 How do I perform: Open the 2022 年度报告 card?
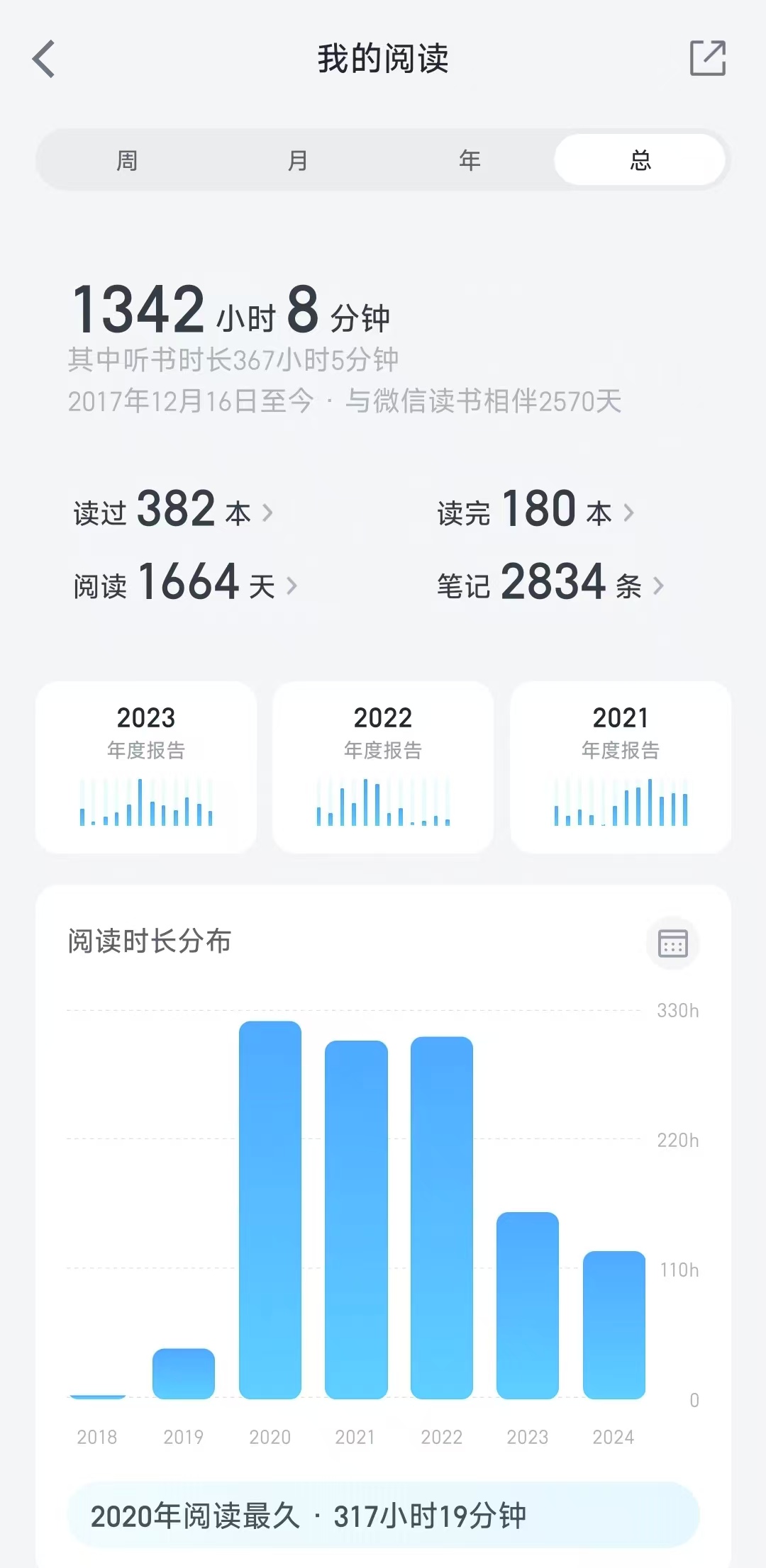(x=383, y=767)
